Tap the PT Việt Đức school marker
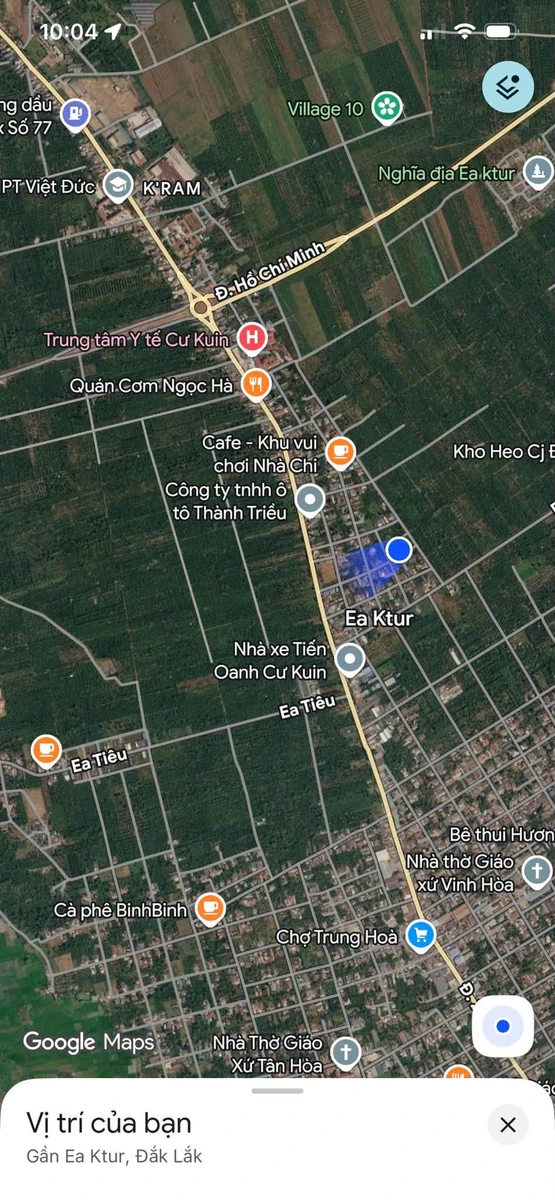 pos(118,185)
